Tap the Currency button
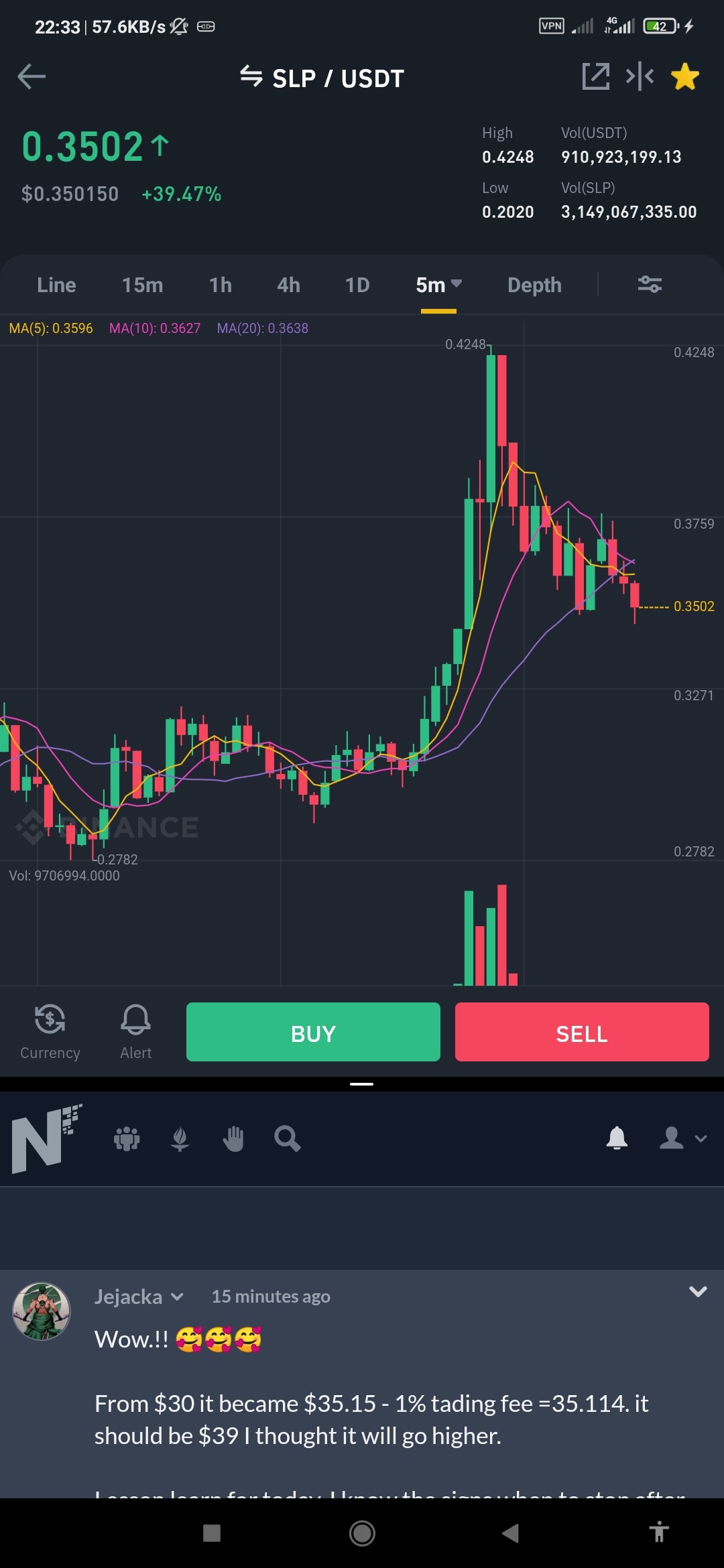 click(x=50, y=1032)
